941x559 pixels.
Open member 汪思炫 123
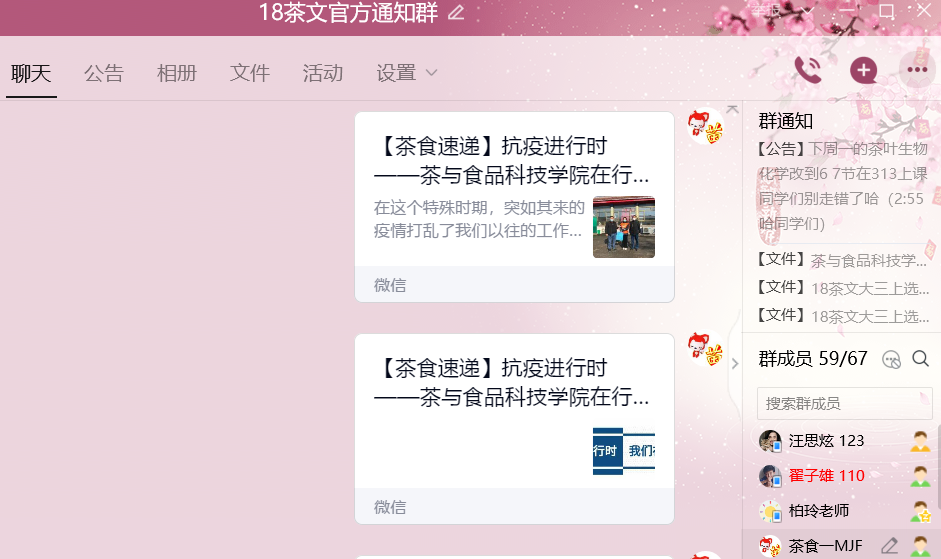pos(826,441)
